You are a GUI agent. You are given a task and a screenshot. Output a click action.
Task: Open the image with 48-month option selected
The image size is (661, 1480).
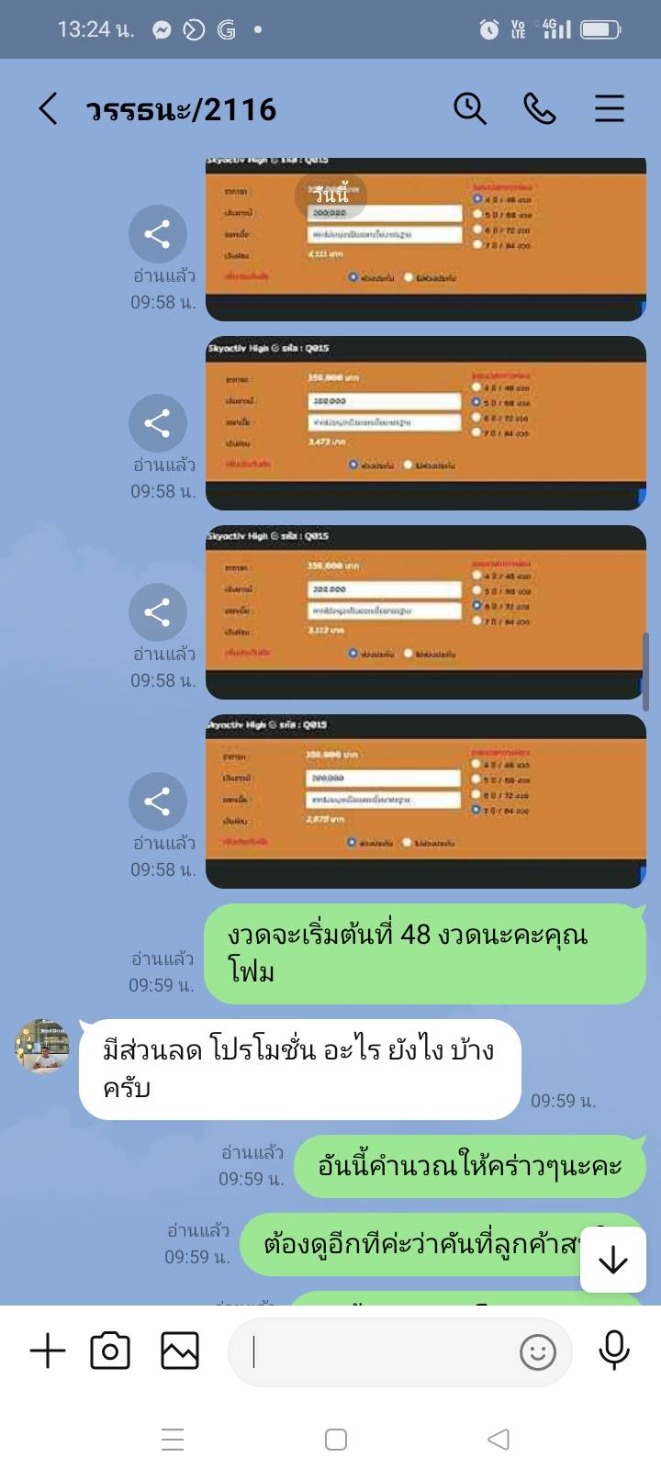pyautogui.click(x=426, y=239)
